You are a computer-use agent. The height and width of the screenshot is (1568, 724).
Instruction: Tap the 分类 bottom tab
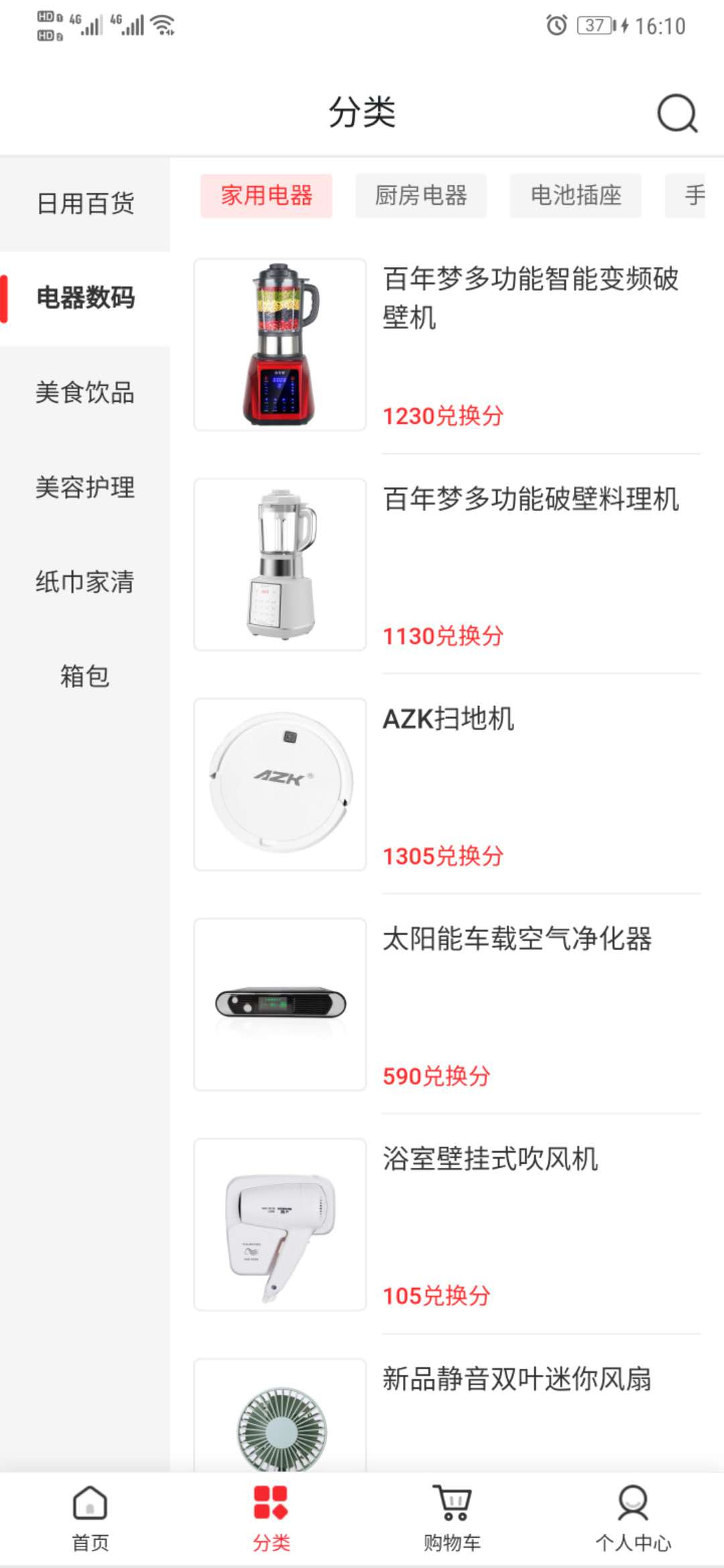[271, 1518]
